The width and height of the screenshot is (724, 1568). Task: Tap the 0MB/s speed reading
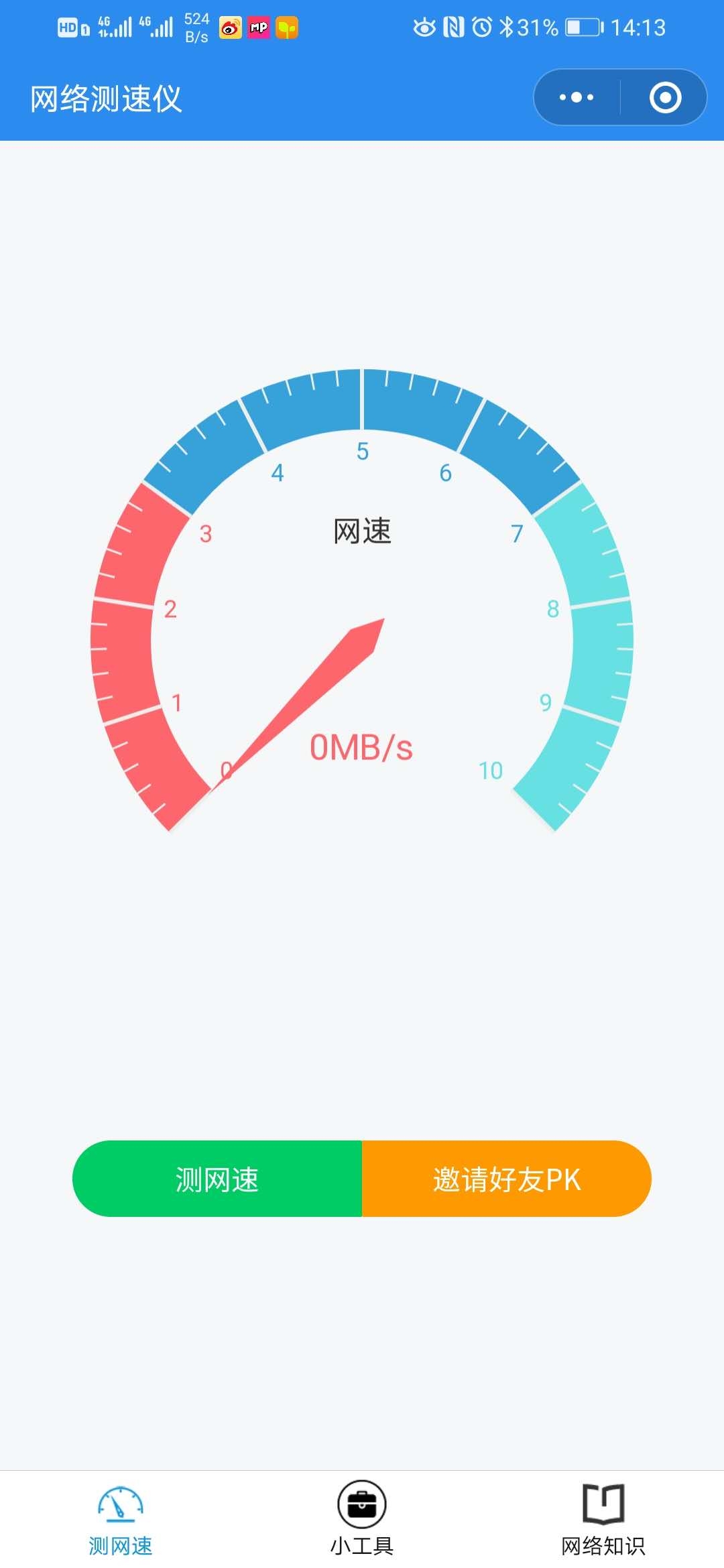tap(362, 746)
